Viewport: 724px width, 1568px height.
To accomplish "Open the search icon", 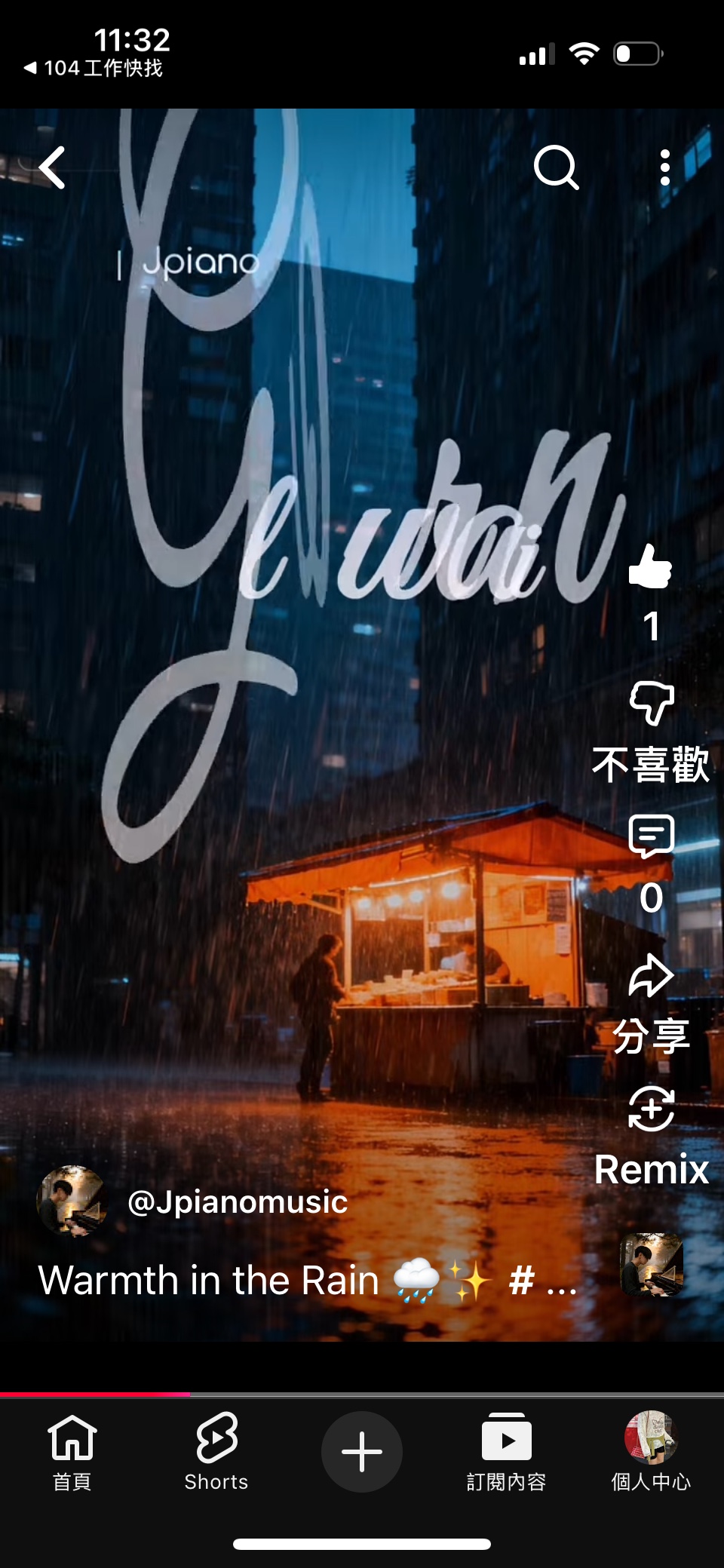I will pos(556,167).
